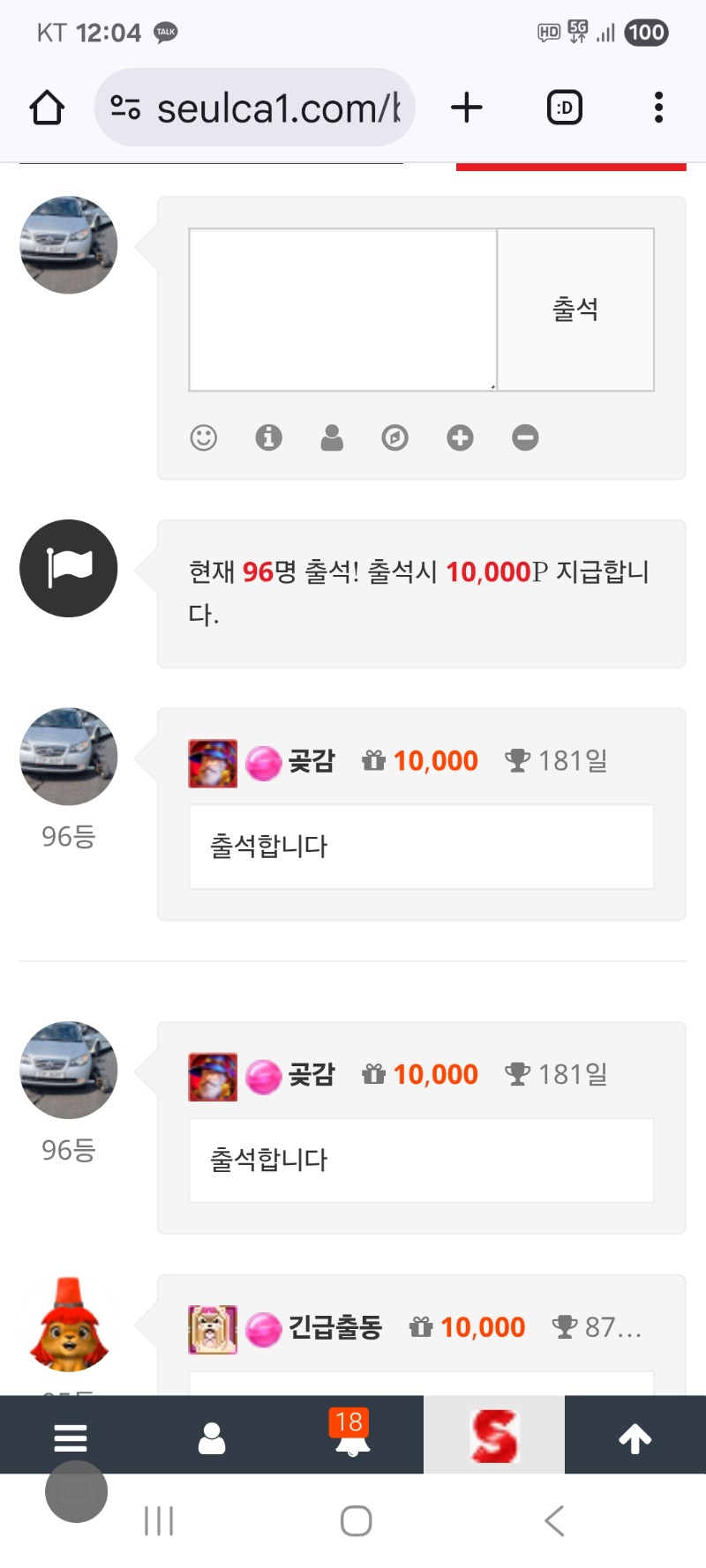
Task: Open a new browser tab
Action: click(x=466, y=108)
